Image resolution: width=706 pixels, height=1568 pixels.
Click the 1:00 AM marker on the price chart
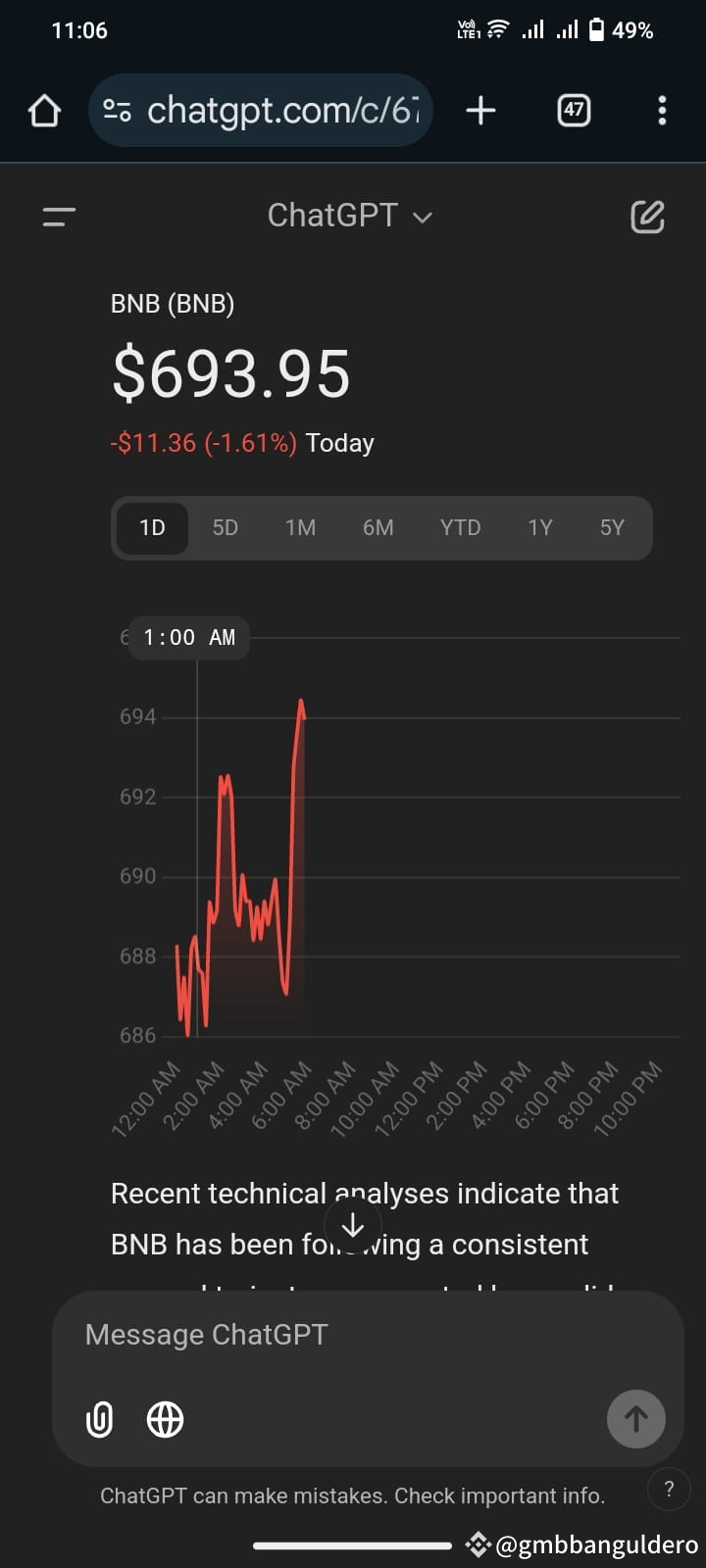[188, 637]
